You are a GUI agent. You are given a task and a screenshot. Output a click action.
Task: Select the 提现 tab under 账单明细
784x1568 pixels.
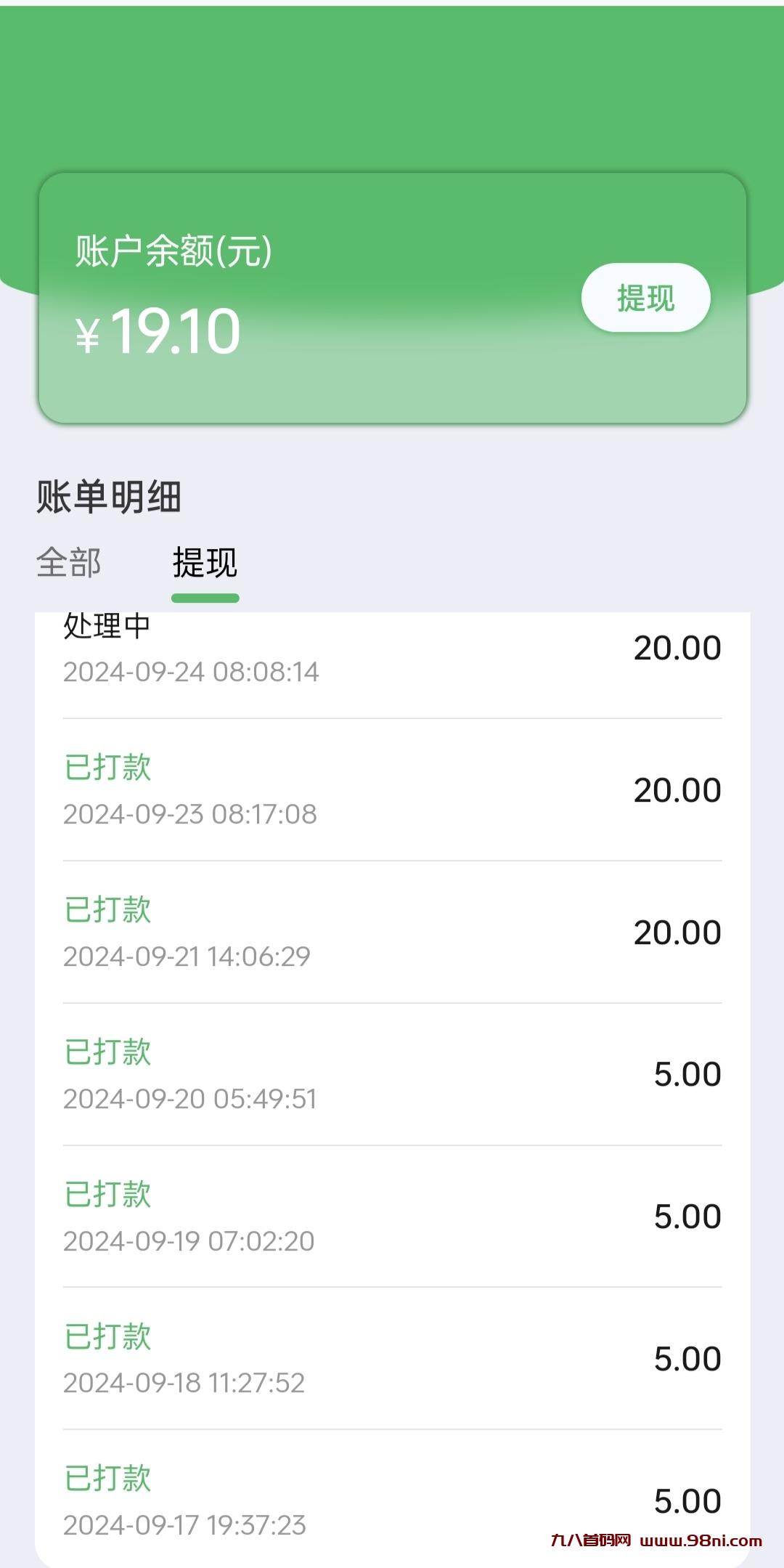(205, 563)
